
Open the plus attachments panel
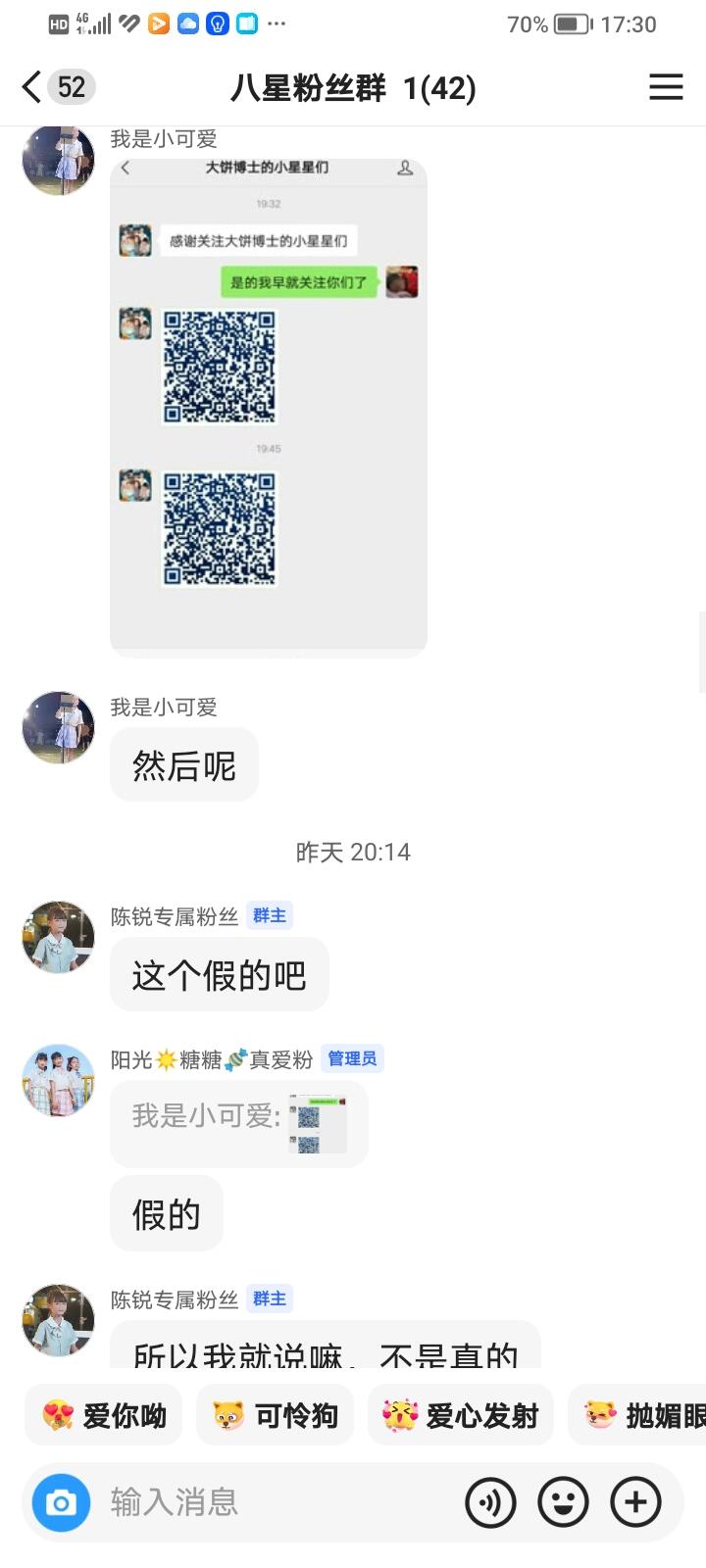[635, 1501]
